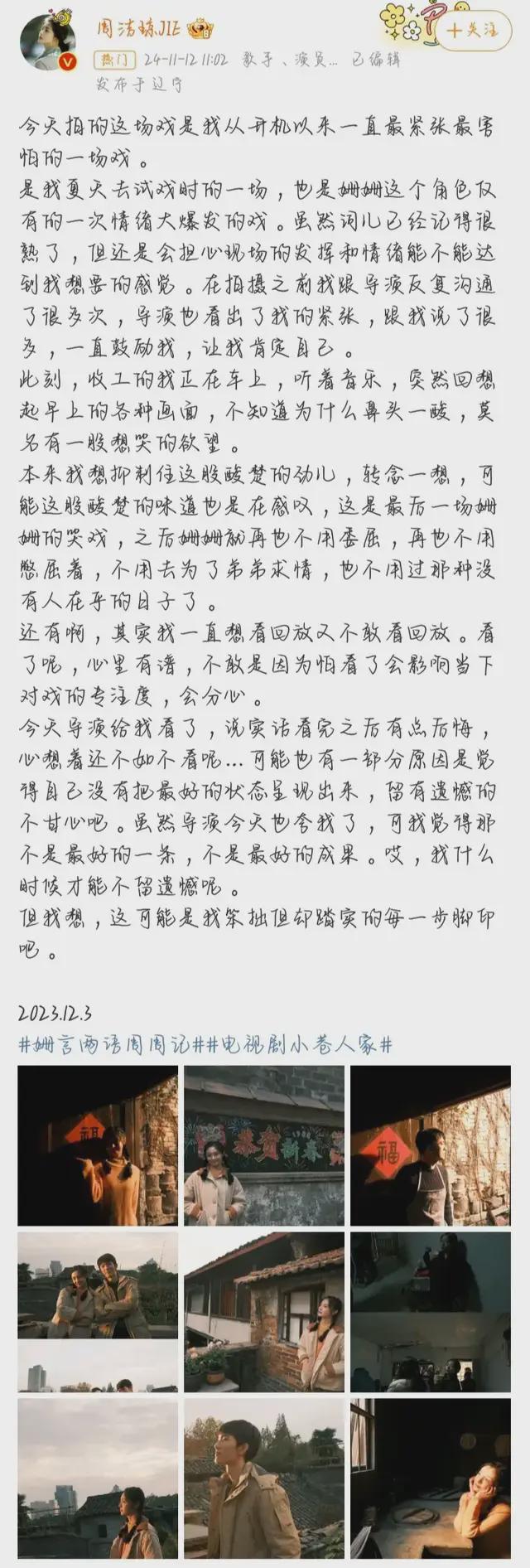View photo of couple on the rooftop
The image size is (530, 1568).
[98, 1312]
